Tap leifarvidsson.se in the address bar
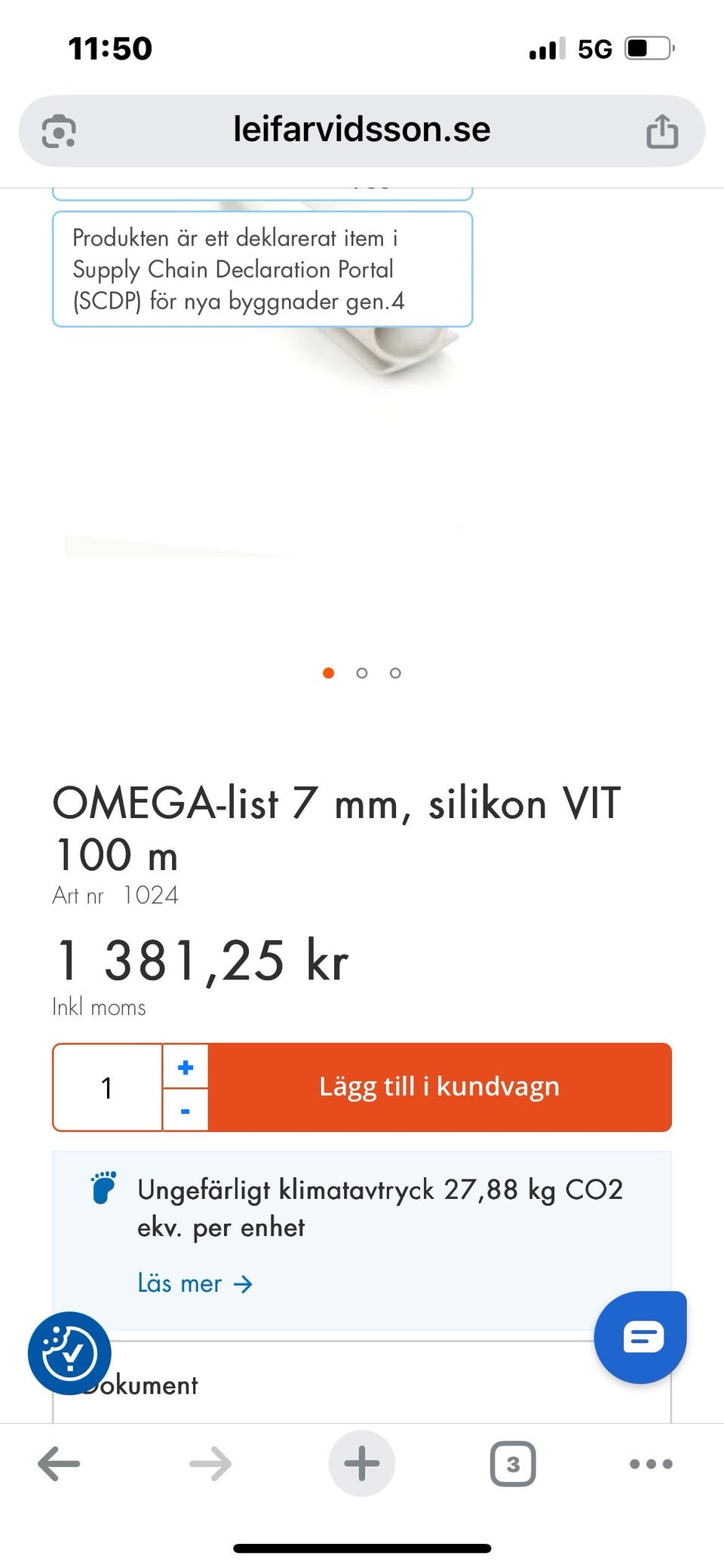This screenshot has width=724, height=1568. (x=362, y=130)
